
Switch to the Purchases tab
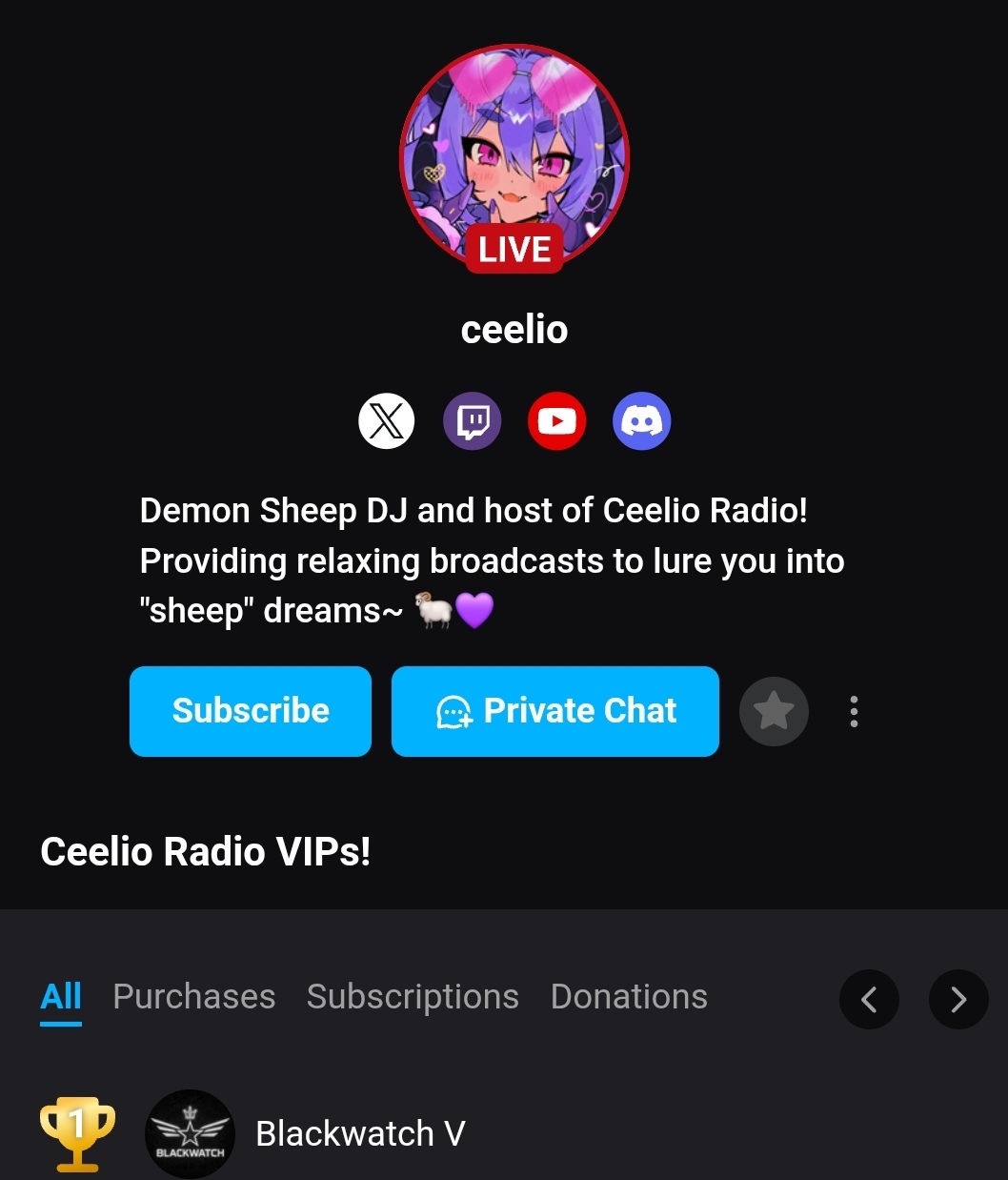(194, 997)
